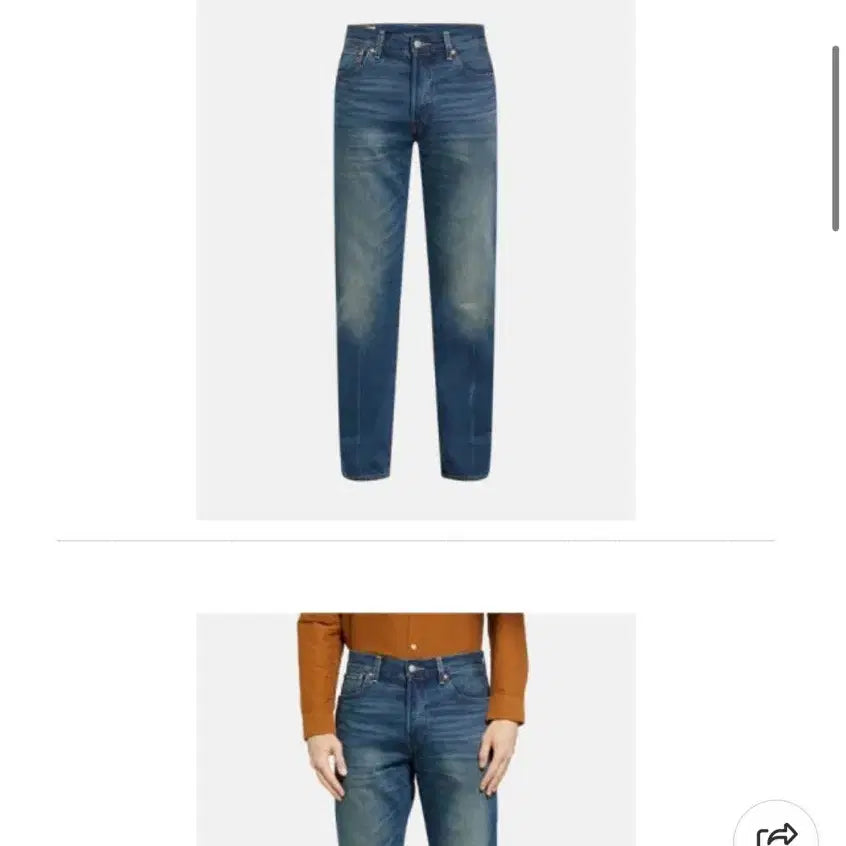
Task: Open the image of model wearing jeans
Action: point(415,729)
